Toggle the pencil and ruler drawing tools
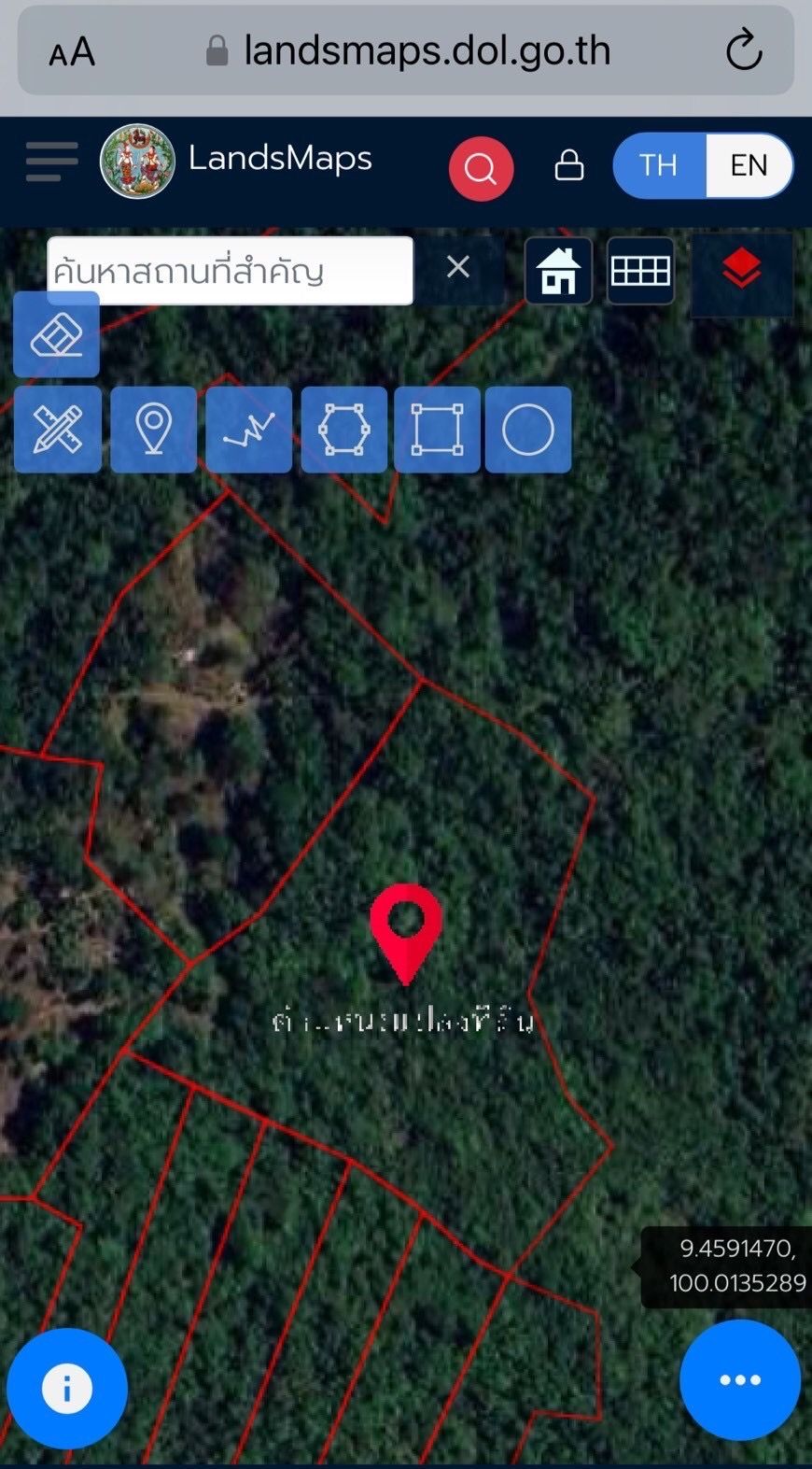The image size is (812, 1469). tap(58, 430)
